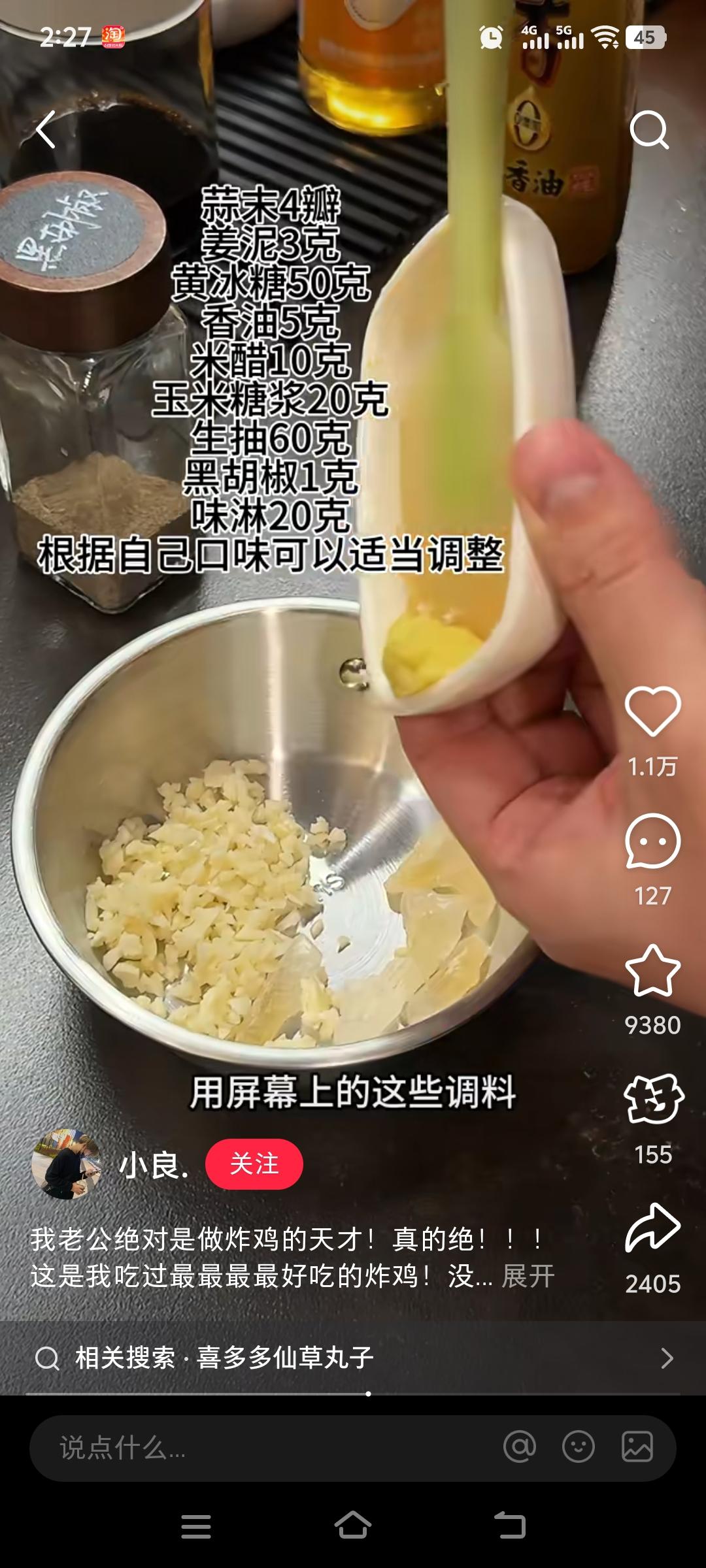706x1568 pixels.
Task: Open 小良.'s profile avatar
Action: click(x=66, y=1164)
